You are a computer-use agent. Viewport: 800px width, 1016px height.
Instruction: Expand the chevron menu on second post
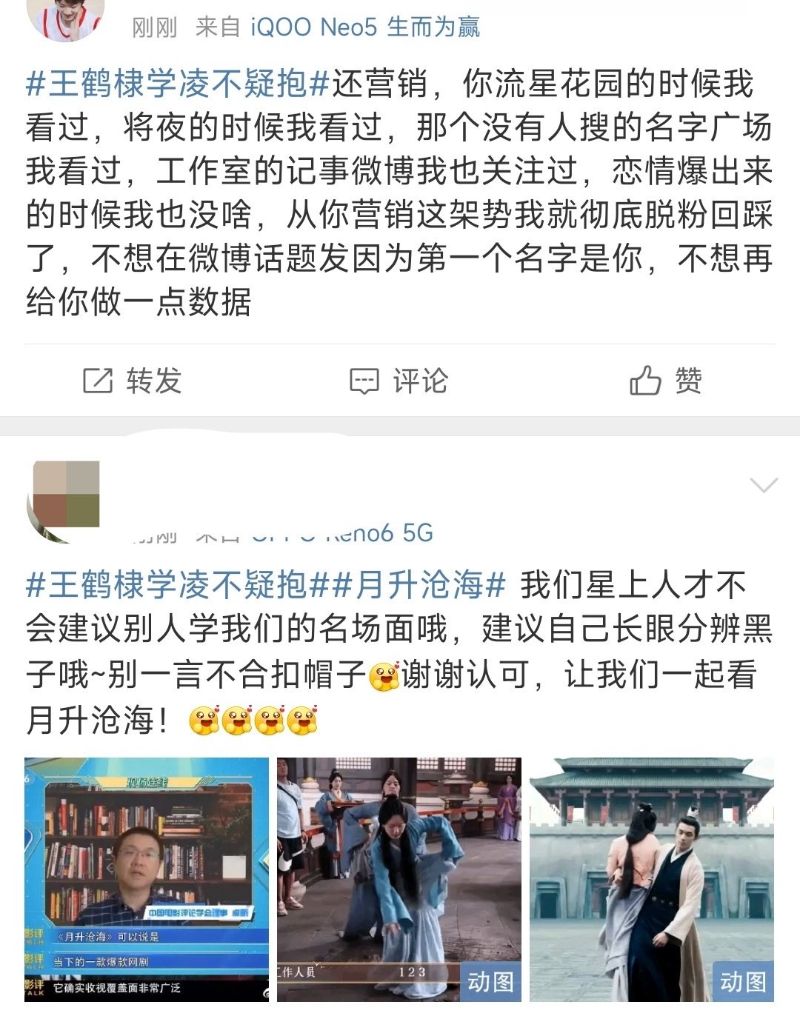pos(764,486)
